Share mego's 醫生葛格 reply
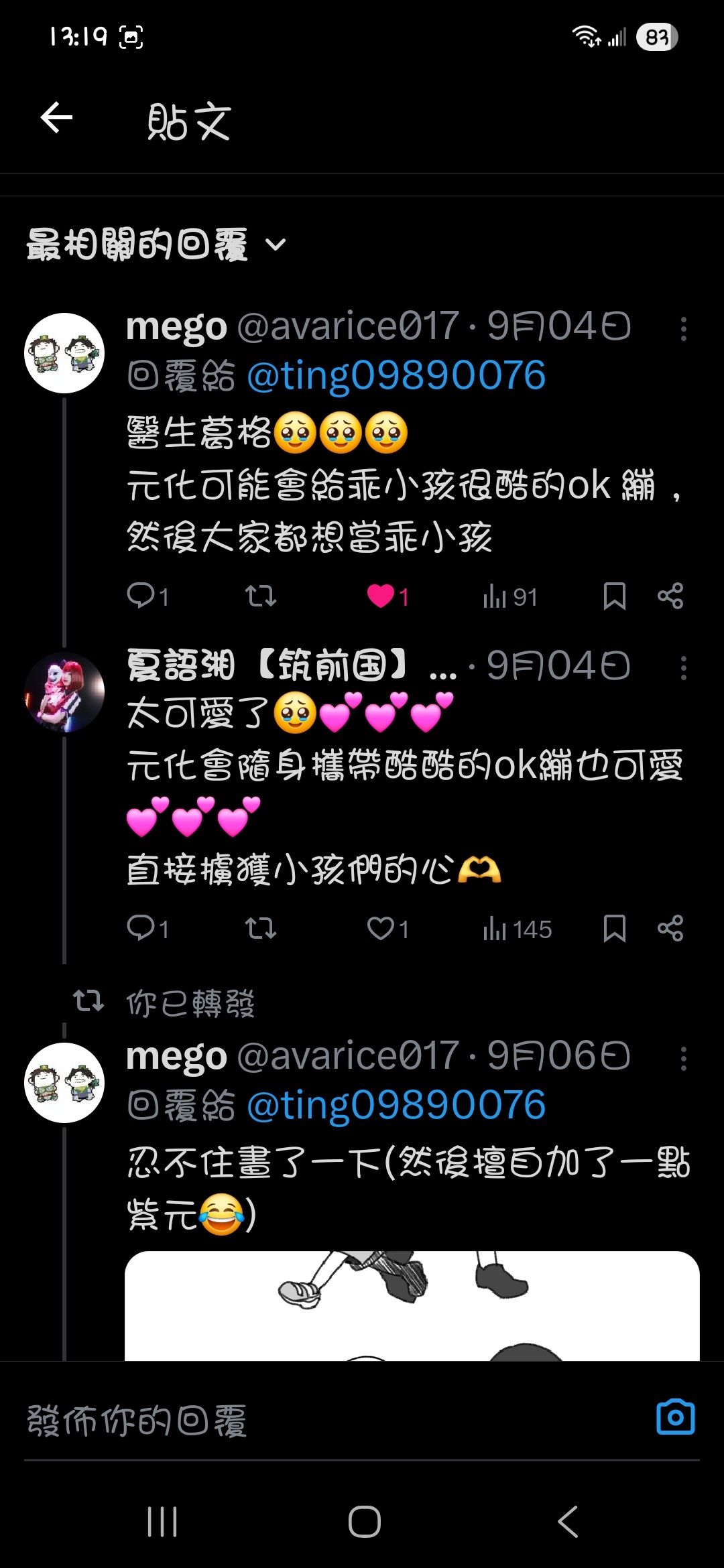 670,596
